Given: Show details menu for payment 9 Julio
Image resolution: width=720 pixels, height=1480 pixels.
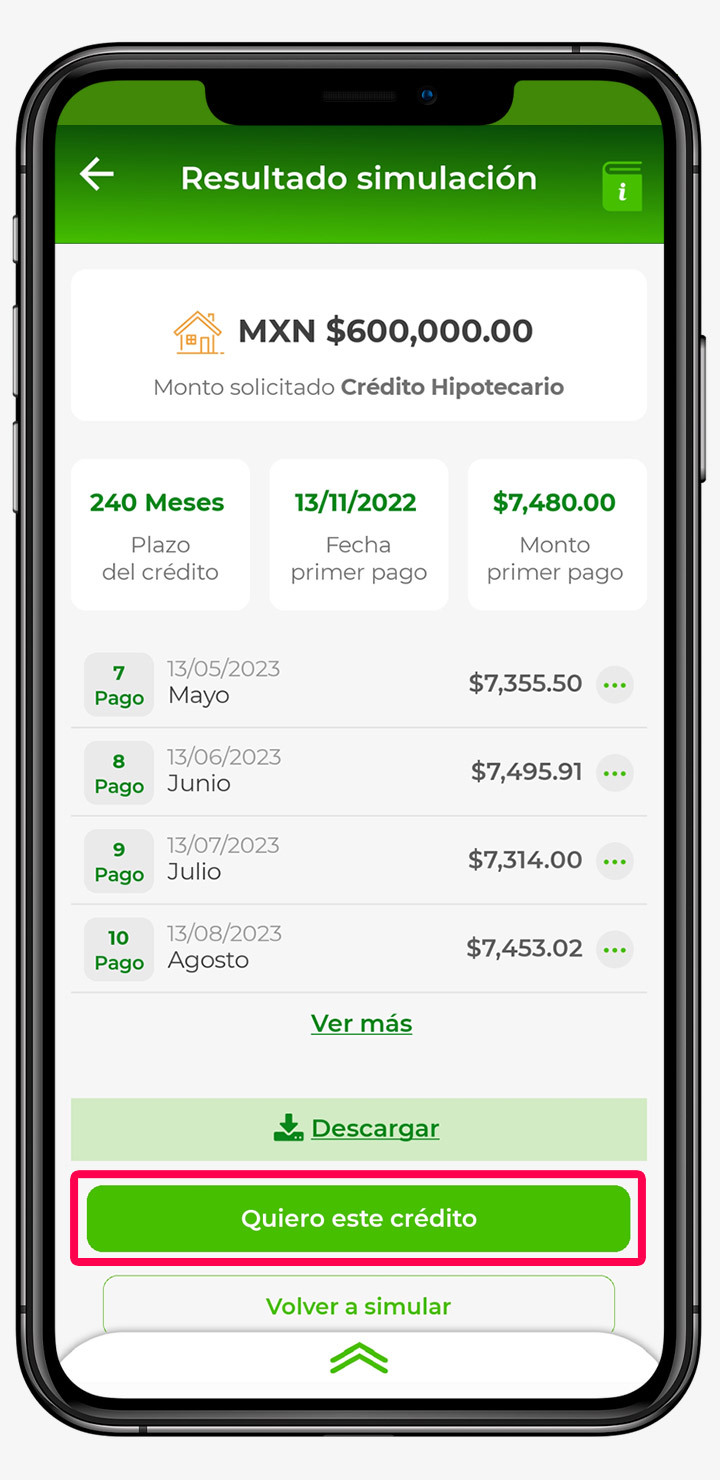Looking at the screenshot, I should [x=614, y=861].
